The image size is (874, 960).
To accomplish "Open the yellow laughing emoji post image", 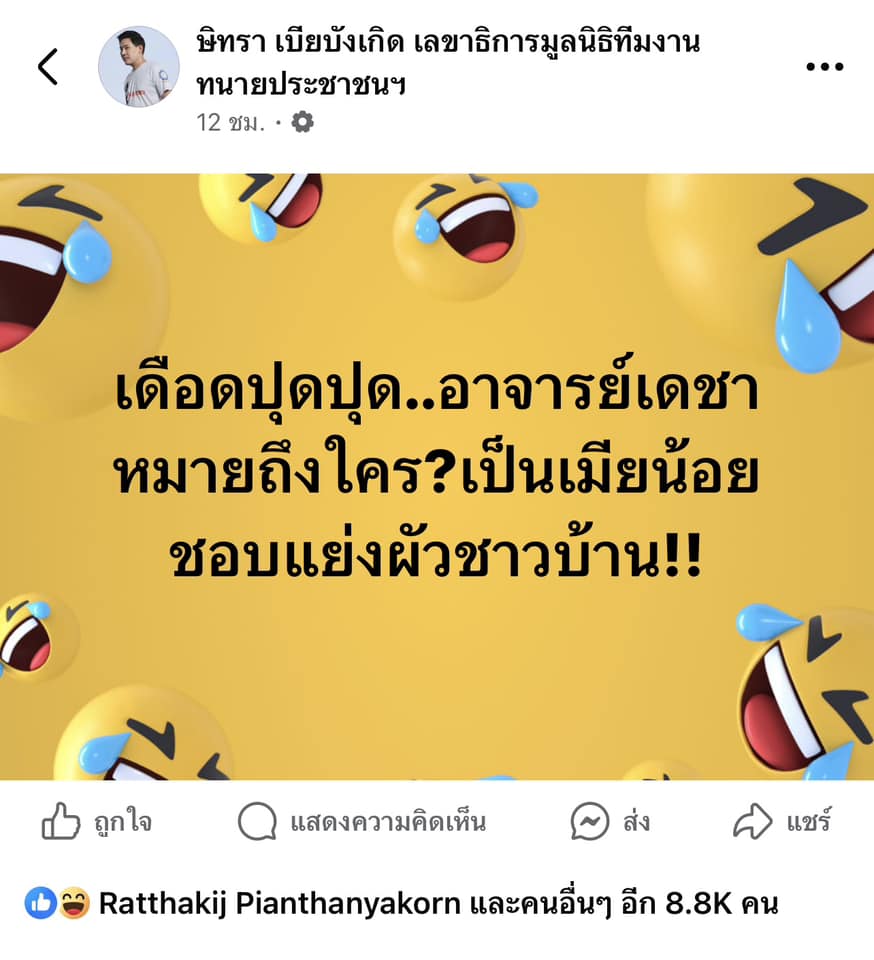I will point(437,477).
